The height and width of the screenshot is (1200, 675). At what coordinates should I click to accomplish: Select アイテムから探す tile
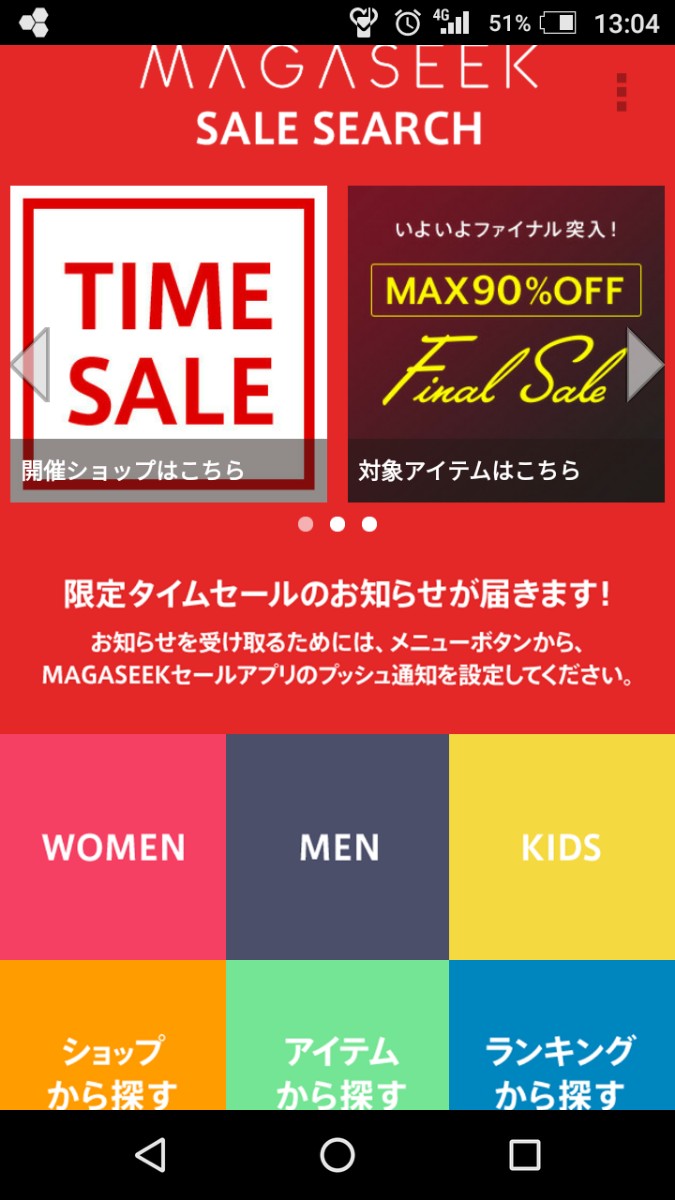click(x=338, y=1035)
